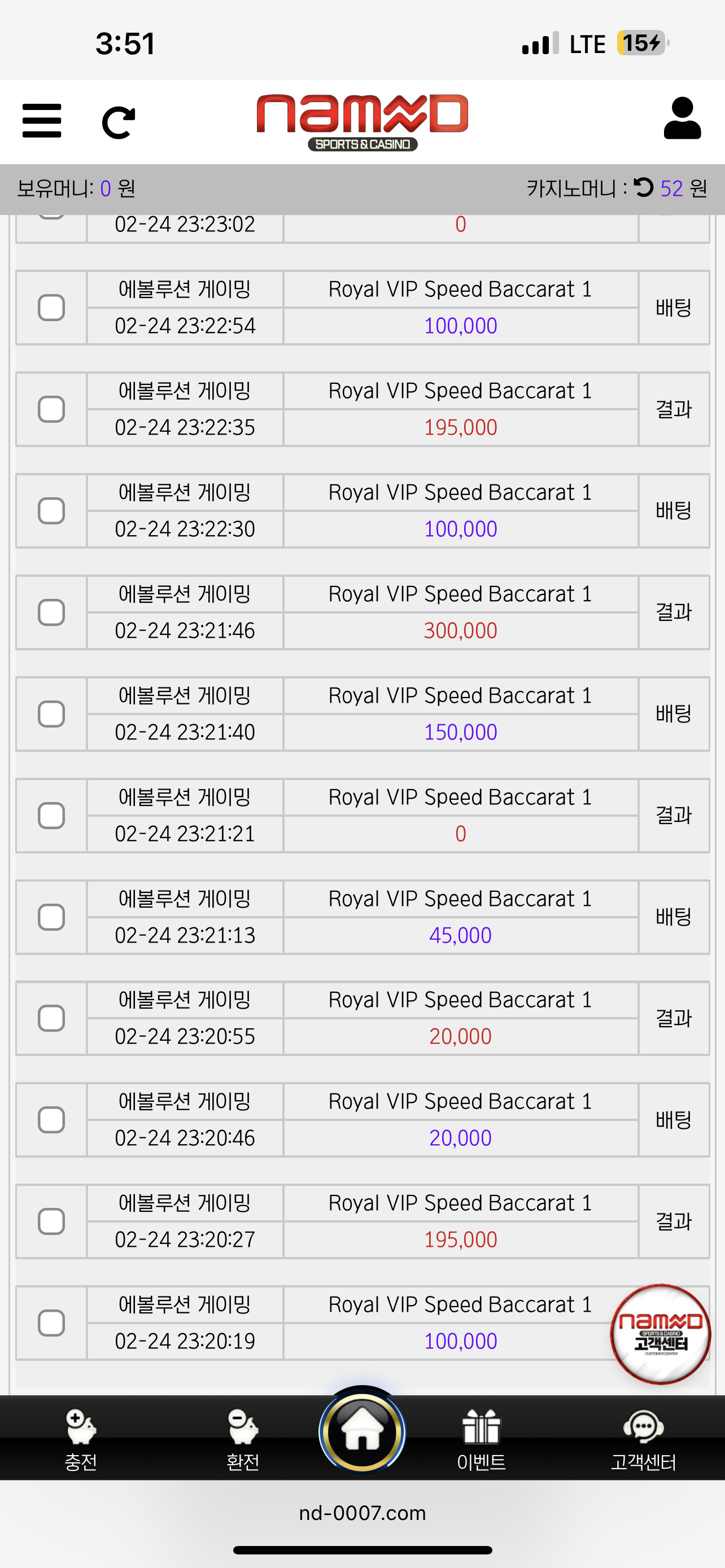Select checkbox of 02-24 23:21:40 bet
725x1568 pixels.
51,714
